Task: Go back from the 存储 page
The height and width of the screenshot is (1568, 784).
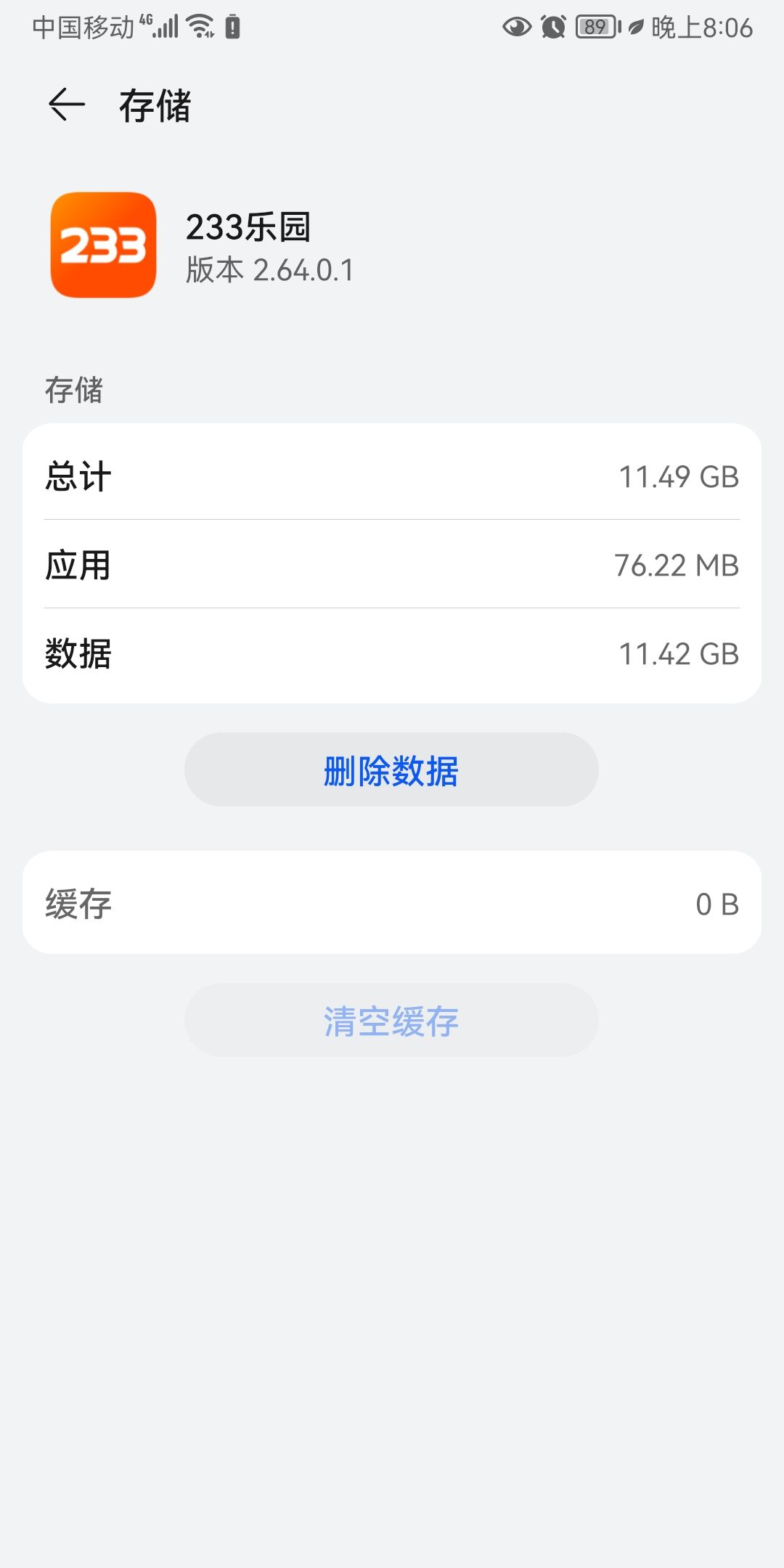Action: coord(67,105)
